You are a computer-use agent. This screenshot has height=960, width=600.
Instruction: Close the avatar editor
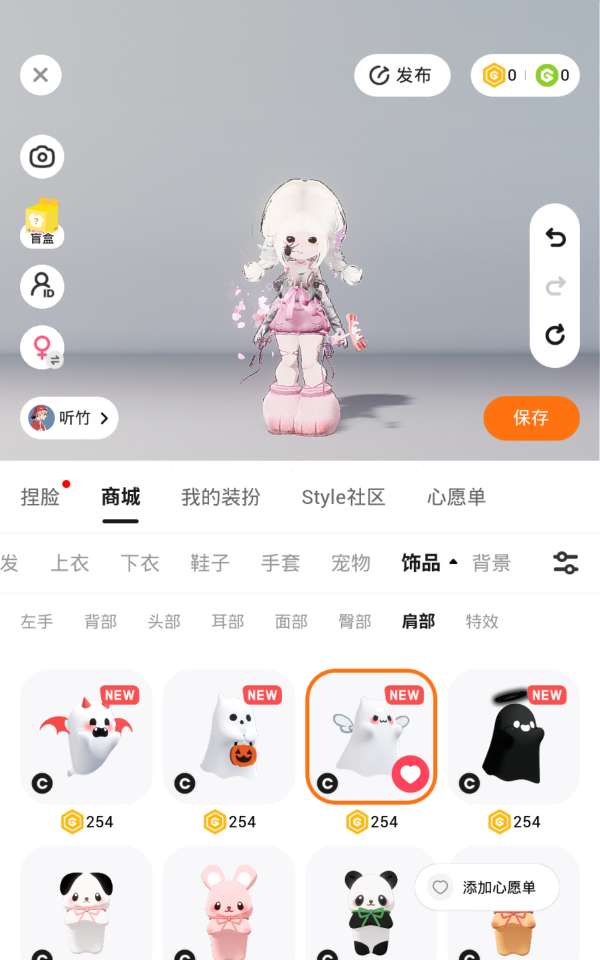[41, 75]
